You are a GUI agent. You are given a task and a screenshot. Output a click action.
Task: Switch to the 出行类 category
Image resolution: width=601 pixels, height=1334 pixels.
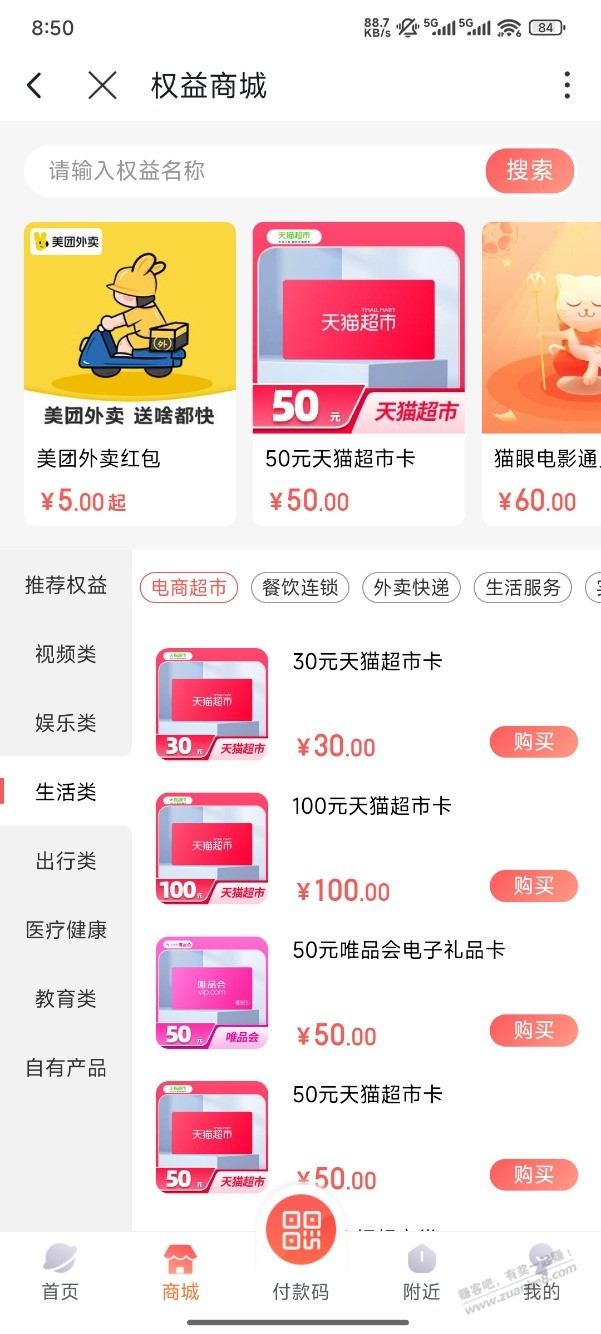click(x=66, y=861)
